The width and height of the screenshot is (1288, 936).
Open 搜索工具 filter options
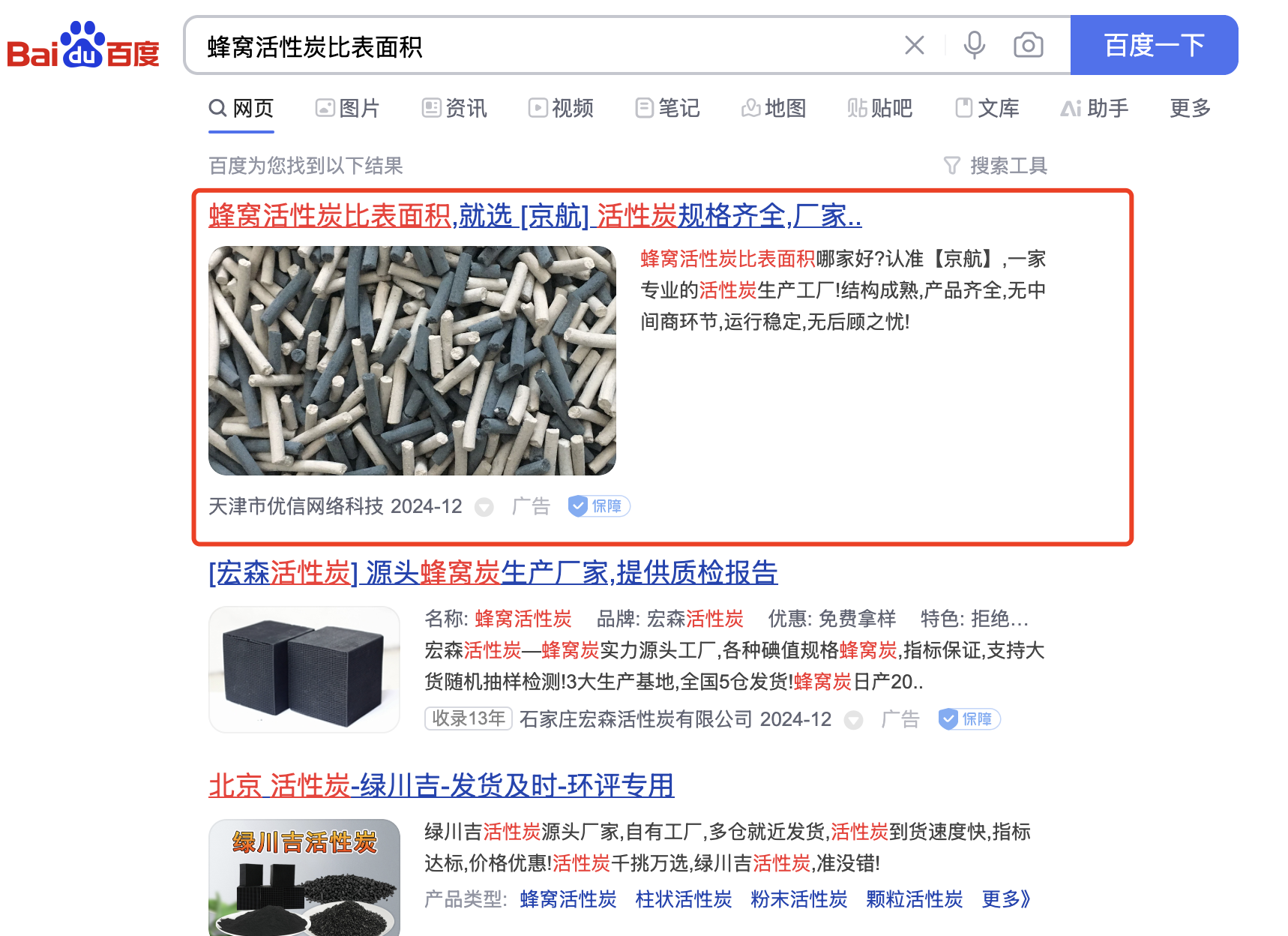click(x=996, y=165)
